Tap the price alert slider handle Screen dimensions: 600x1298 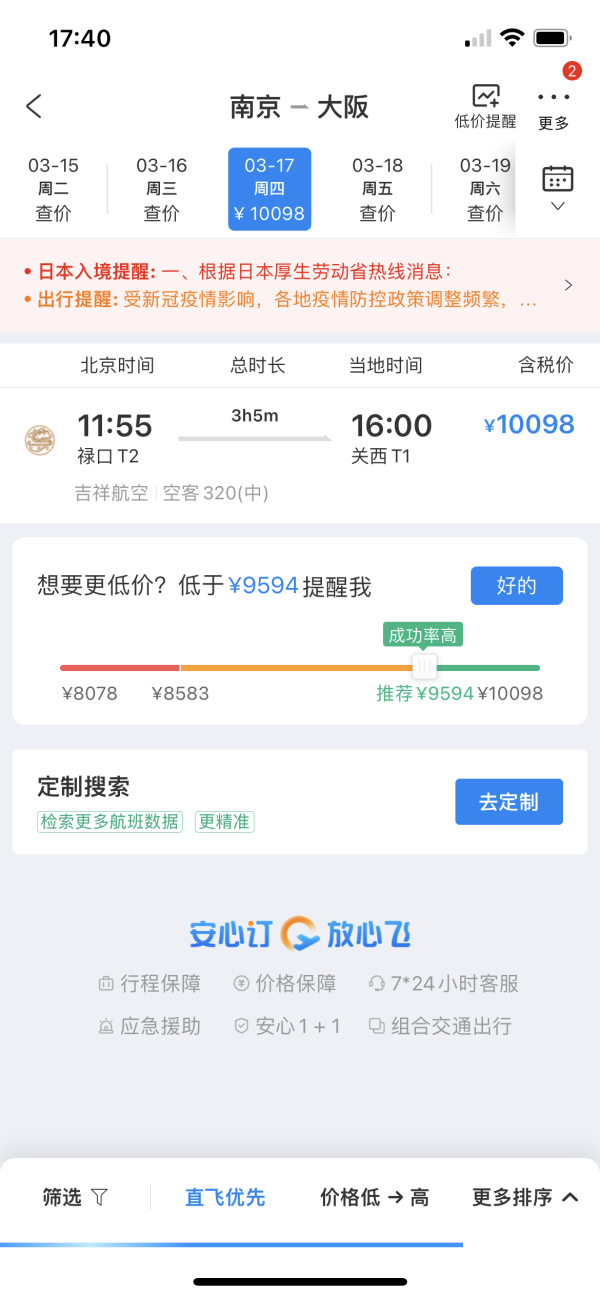pyautogui.click(x=425, y=667)
